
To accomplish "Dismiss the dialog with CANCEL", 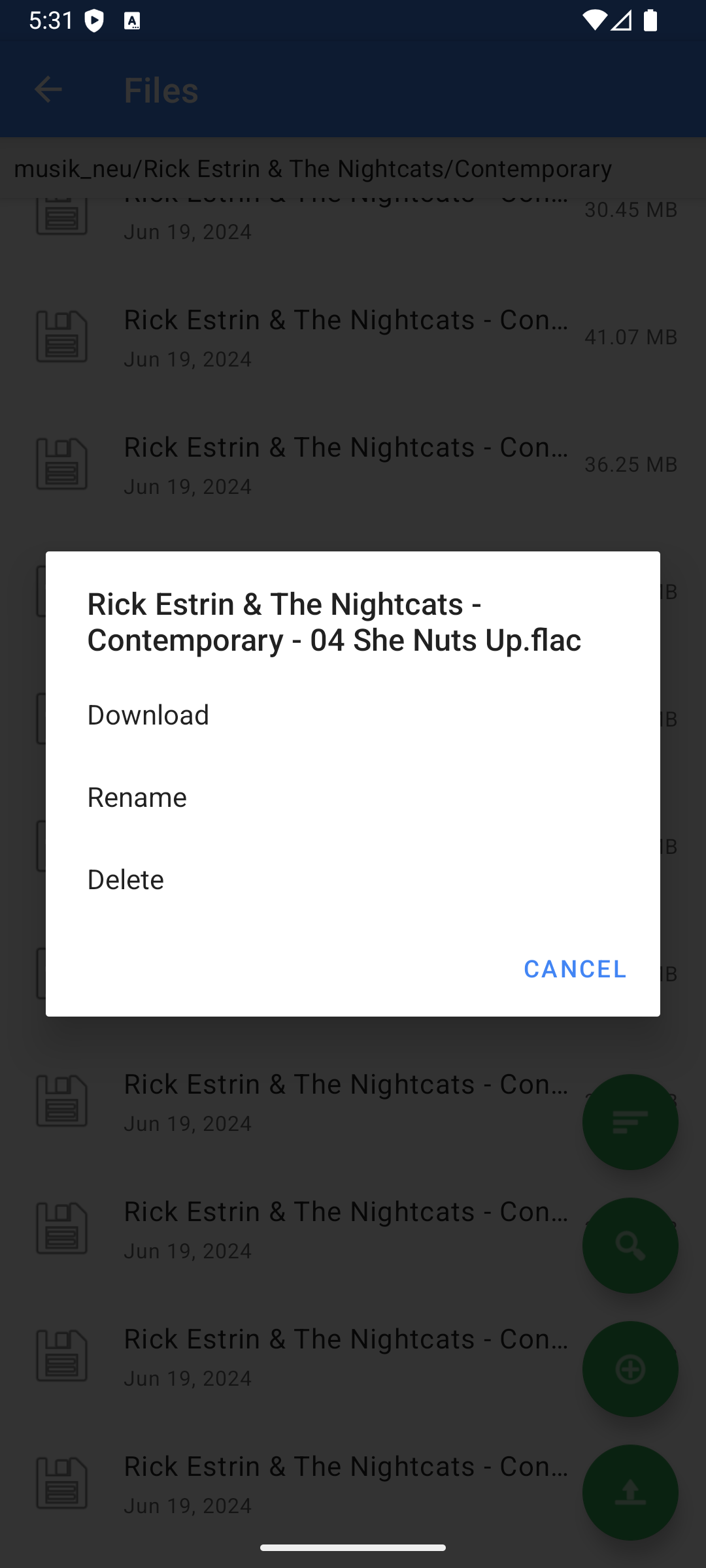I will [x=575, y=968].
